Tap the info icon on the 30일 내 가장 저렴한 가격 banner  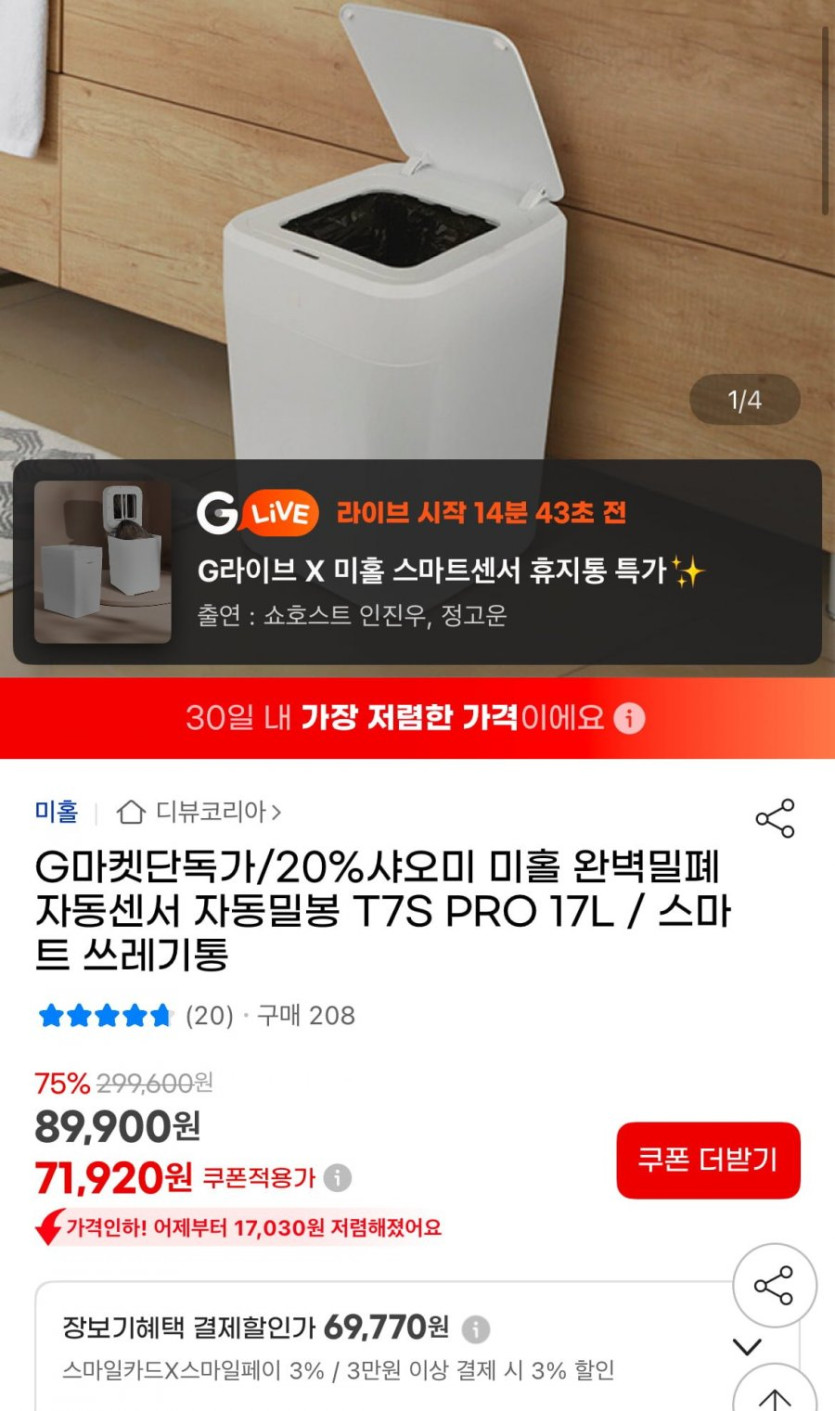tap(629, 718)
